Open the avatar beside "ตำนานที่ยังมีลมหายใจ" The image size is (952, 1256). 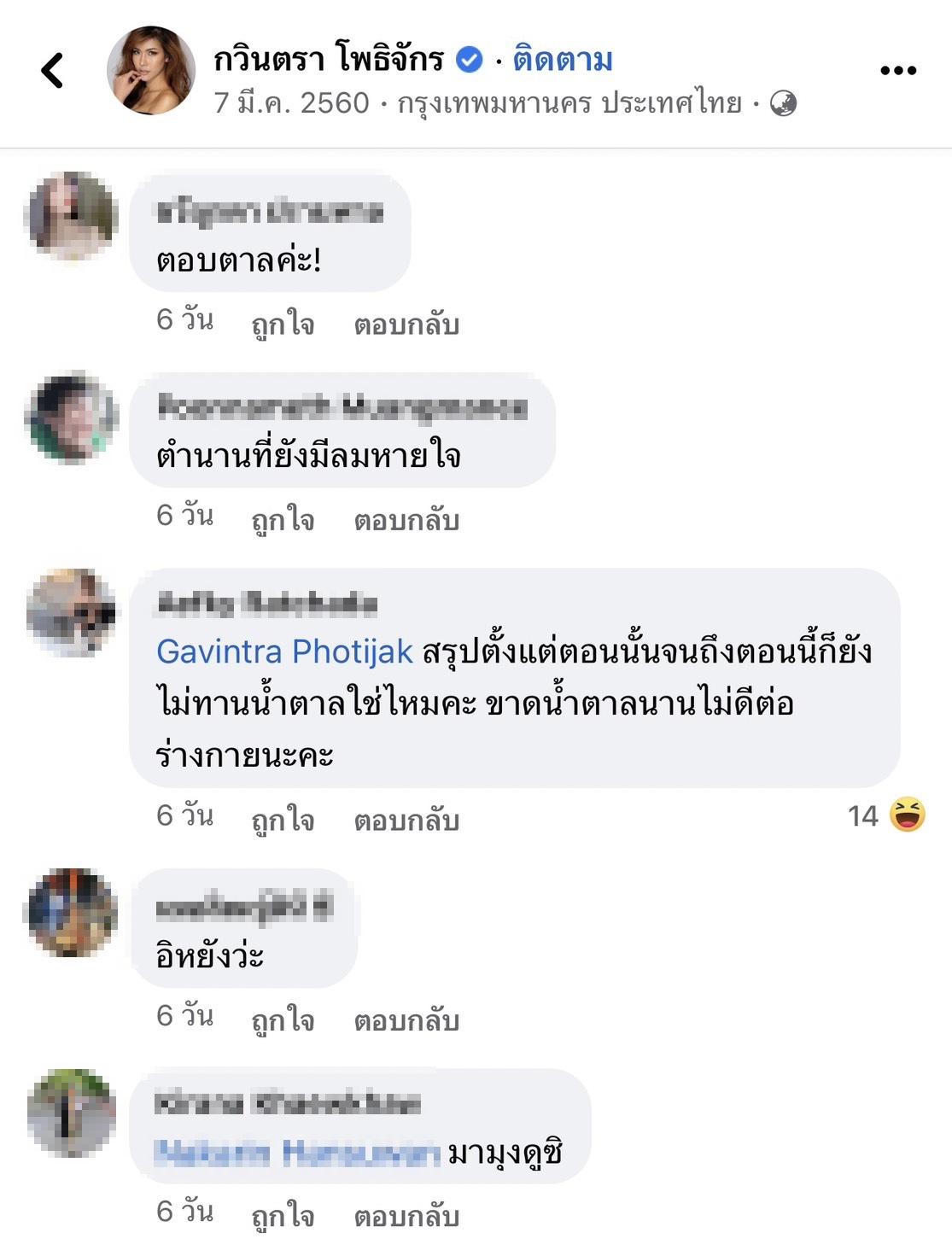coord(72,418)
